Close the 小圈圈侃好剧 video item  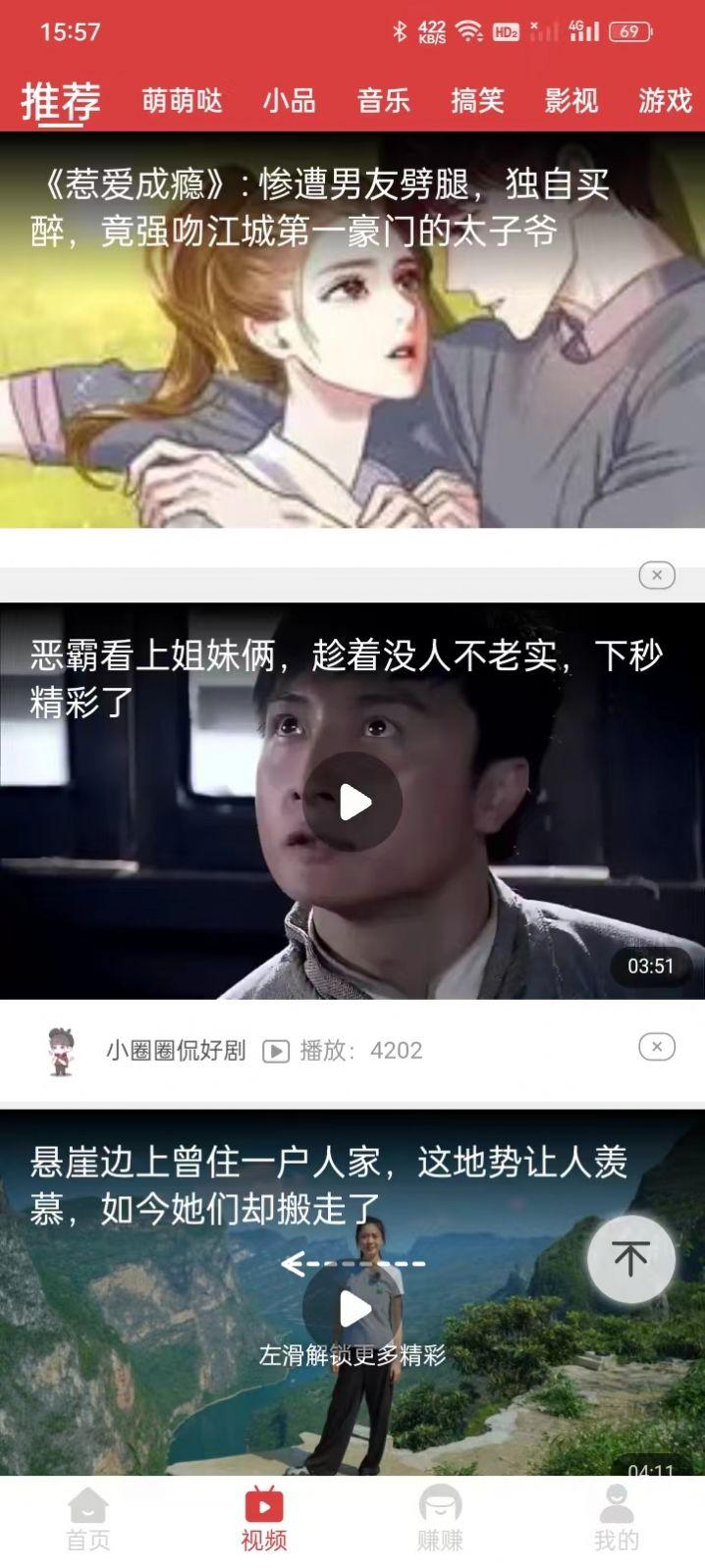[x=656, y=1047]
